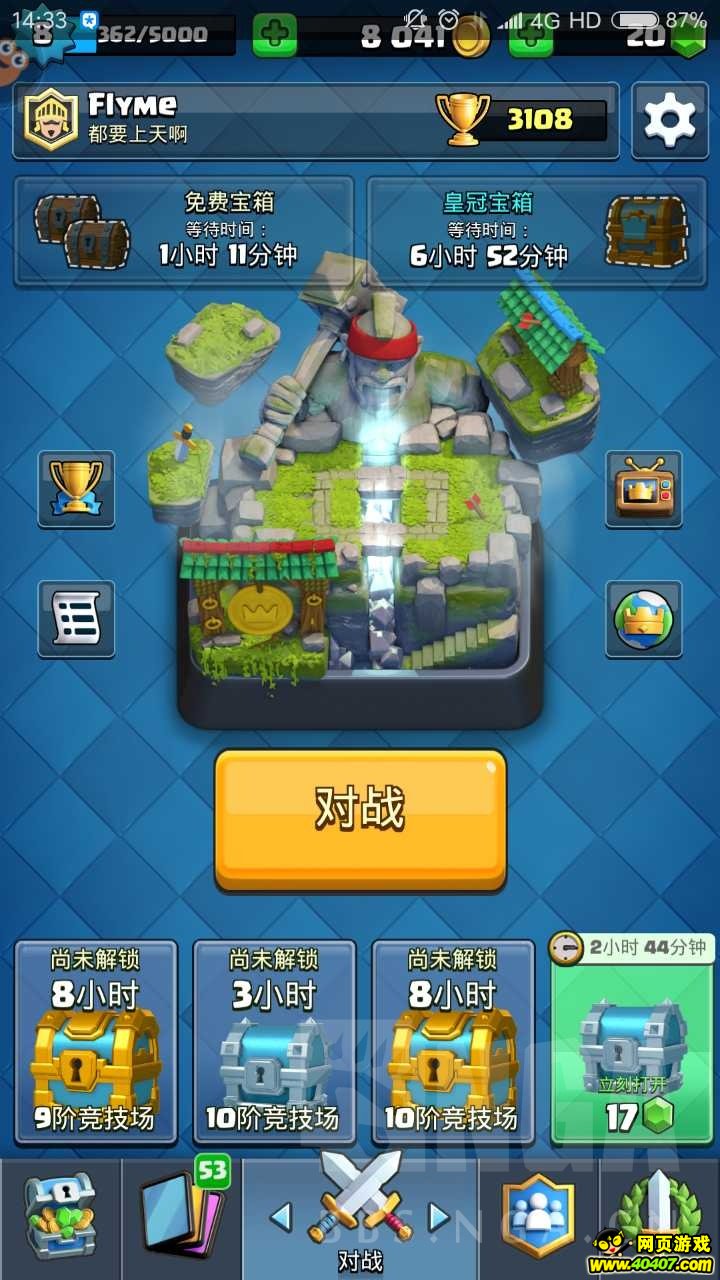Screen dimensions: 720x1280
Task: Open the TV Royale replay icon
Action: tap(643, 488)
